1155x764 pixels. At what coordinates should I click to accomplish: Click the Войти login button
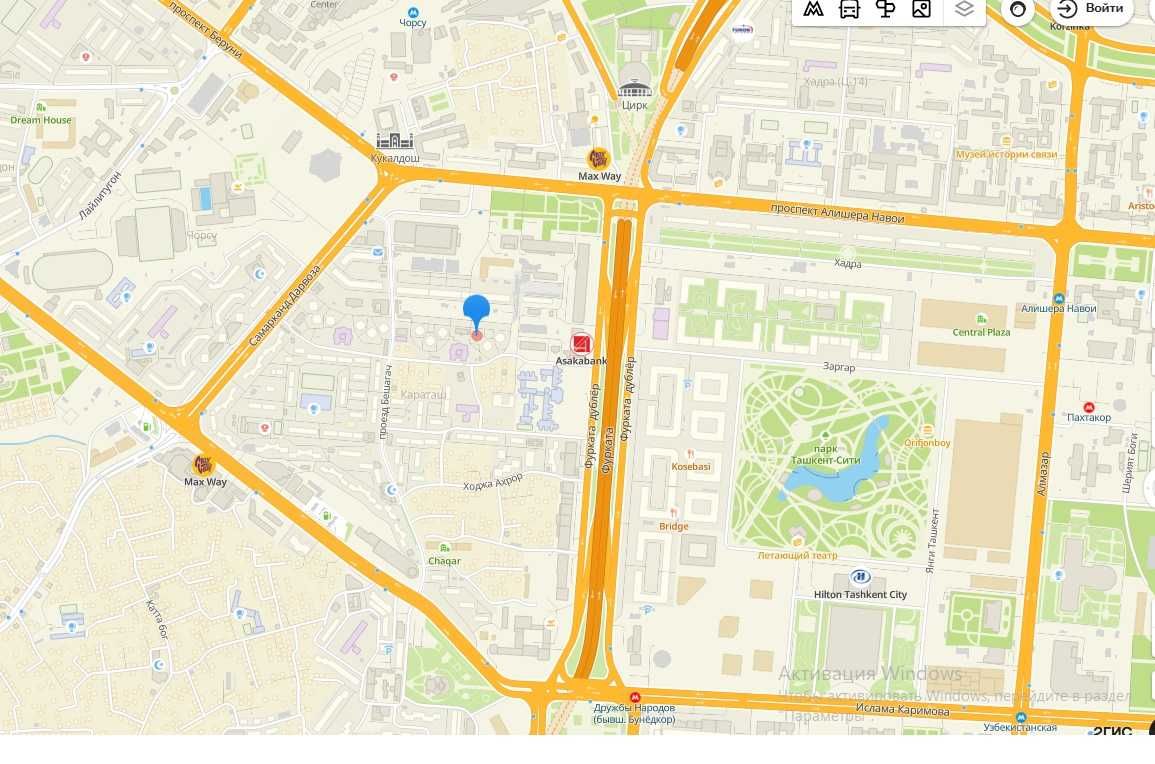click(x=1092, y=9)
